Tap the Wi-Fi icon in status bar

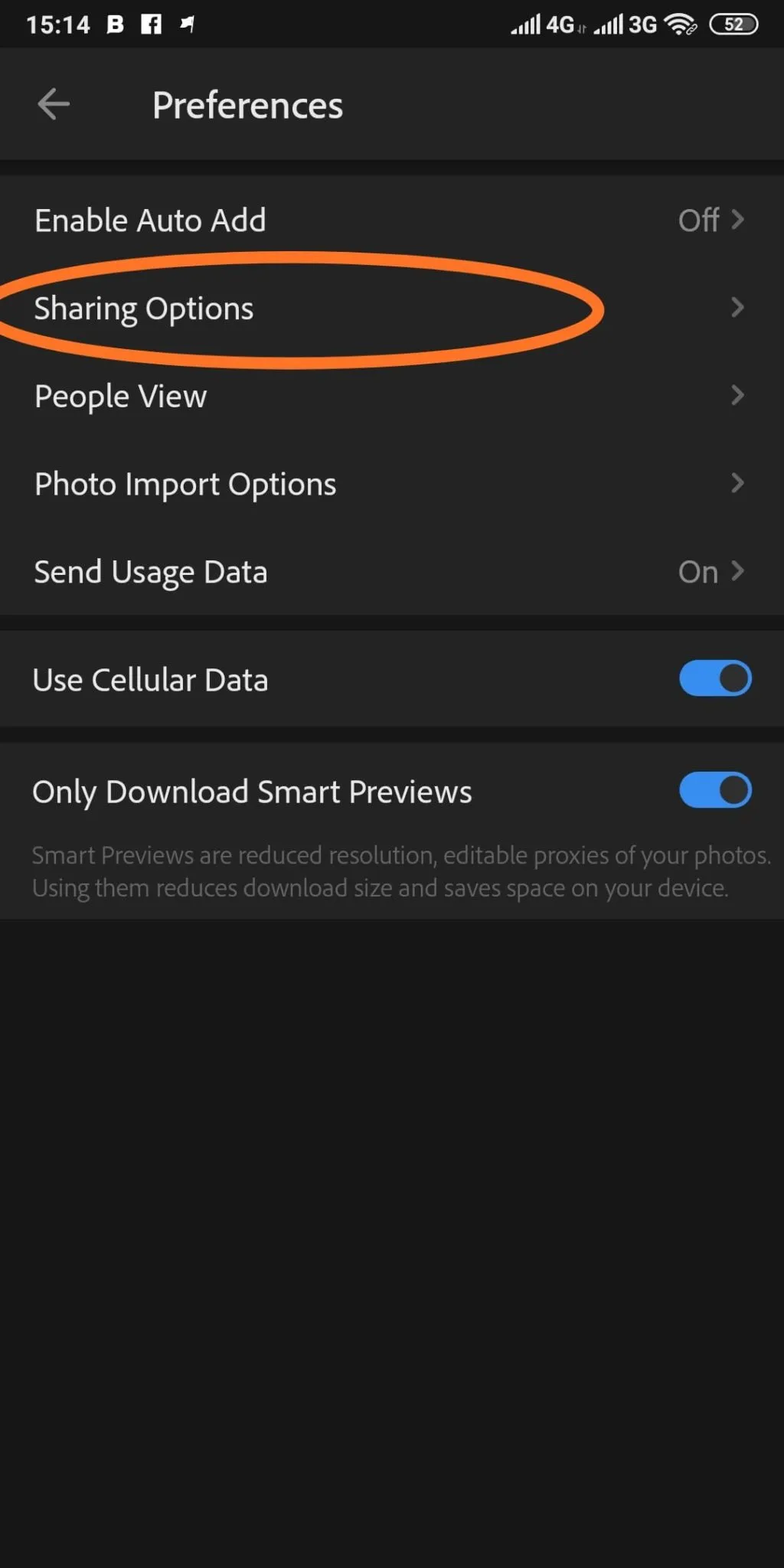pos(680,23)
